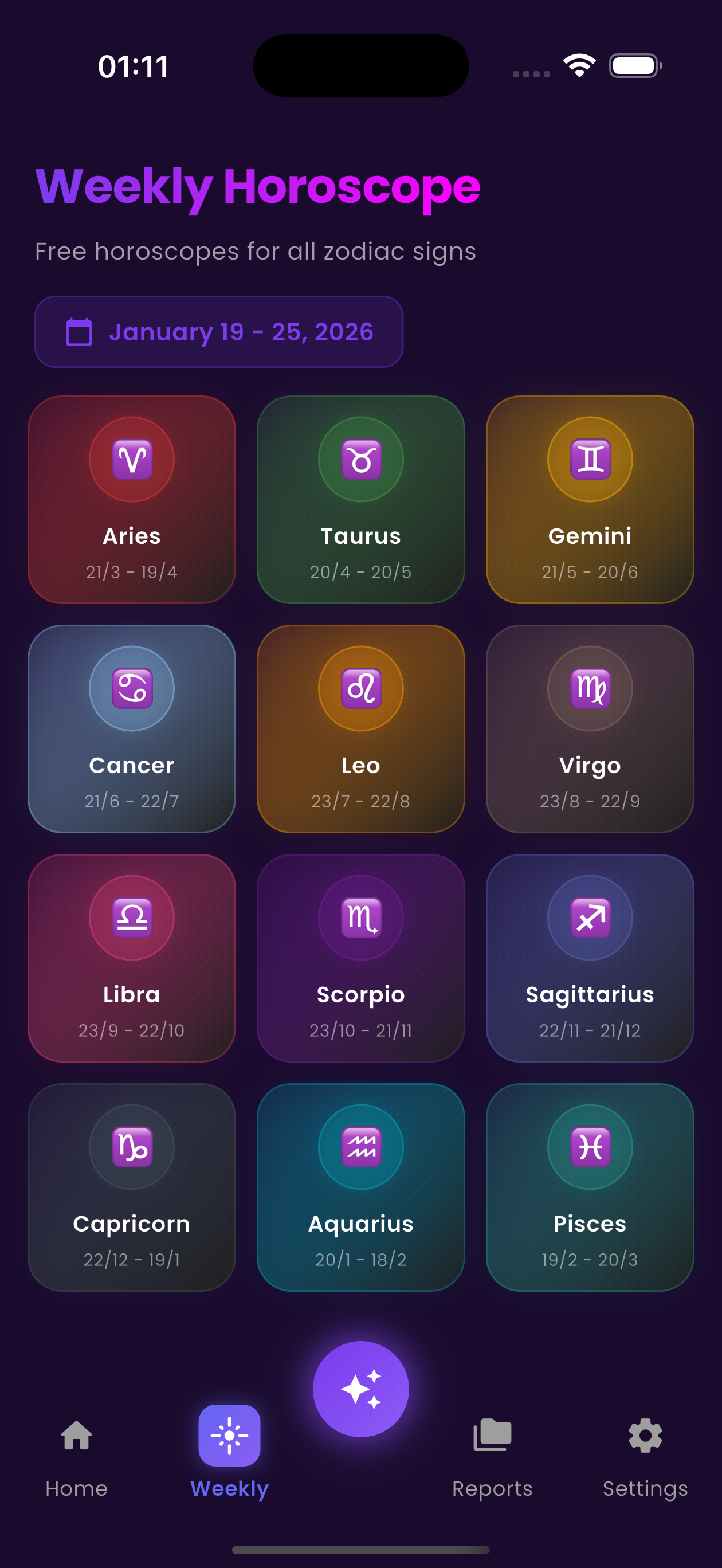Screen dimensions: 722x1568
Task: Open Scorpio's weekly horoscope
Action: pyautogui.click(x=360, y=958)
